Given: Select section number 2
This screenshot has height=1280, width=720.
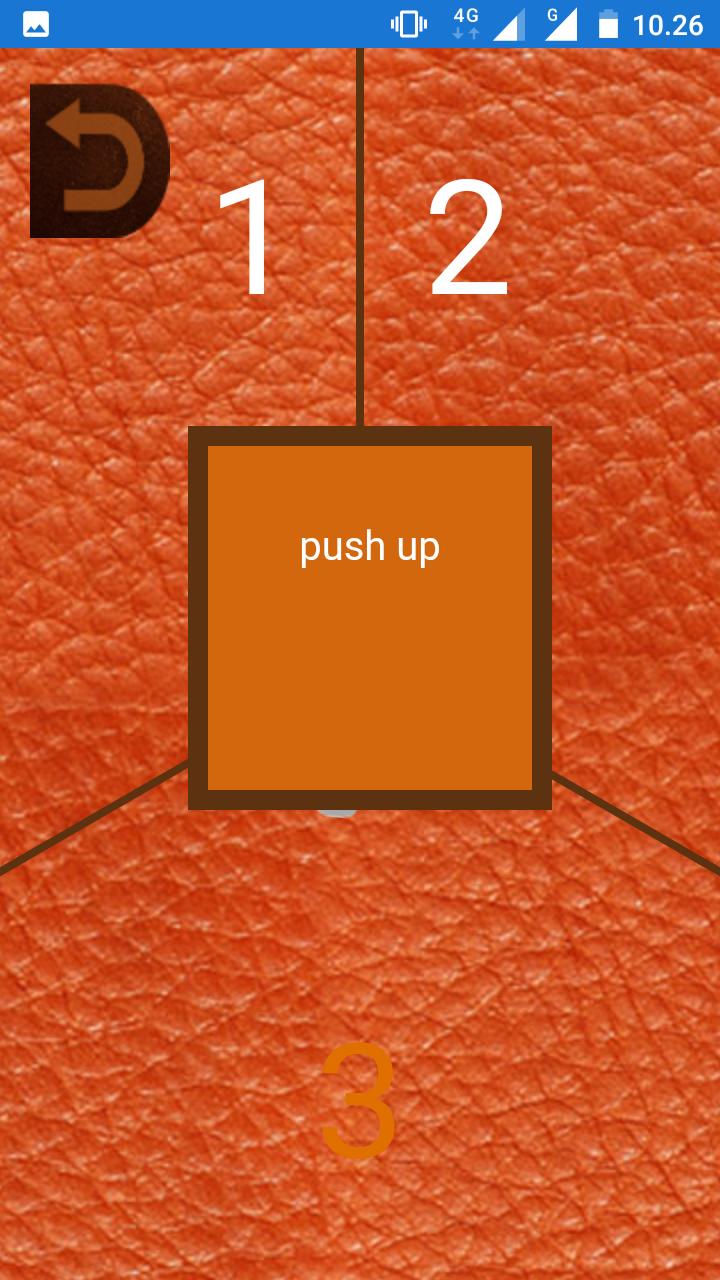Looking at the screenshot, I should (x=469, y=240).
